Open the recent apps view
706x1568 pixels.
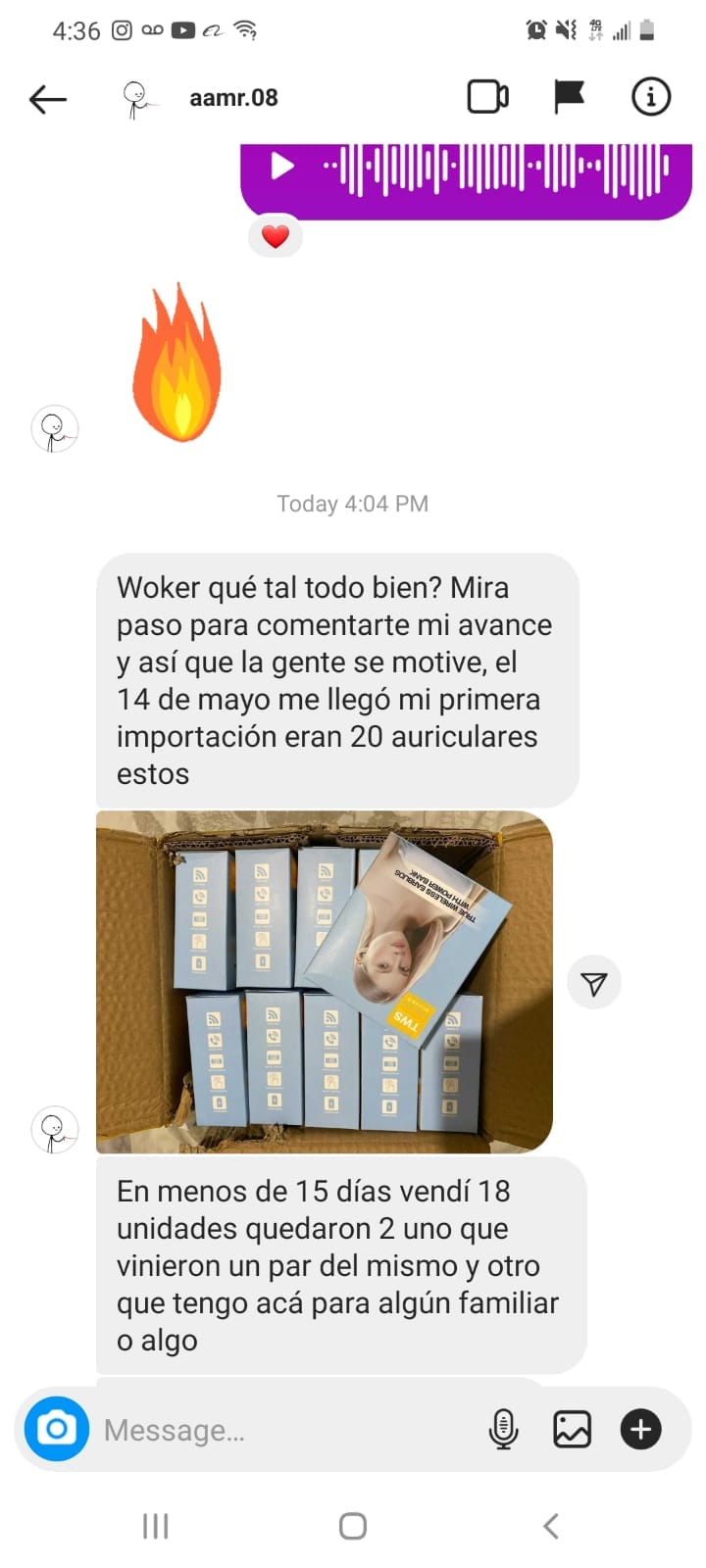tap(156, 1525)
